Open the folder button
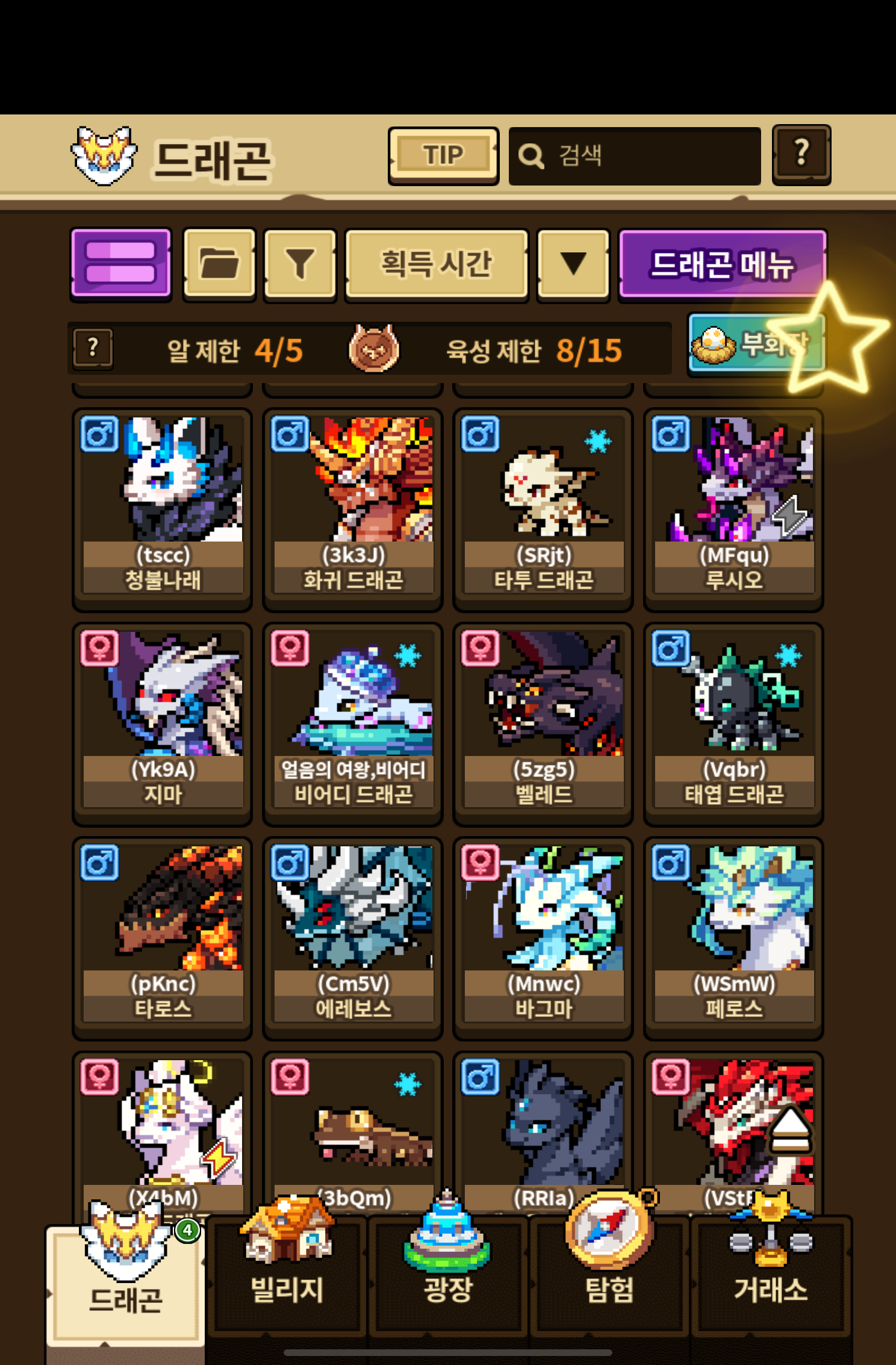 click(219, 263)
